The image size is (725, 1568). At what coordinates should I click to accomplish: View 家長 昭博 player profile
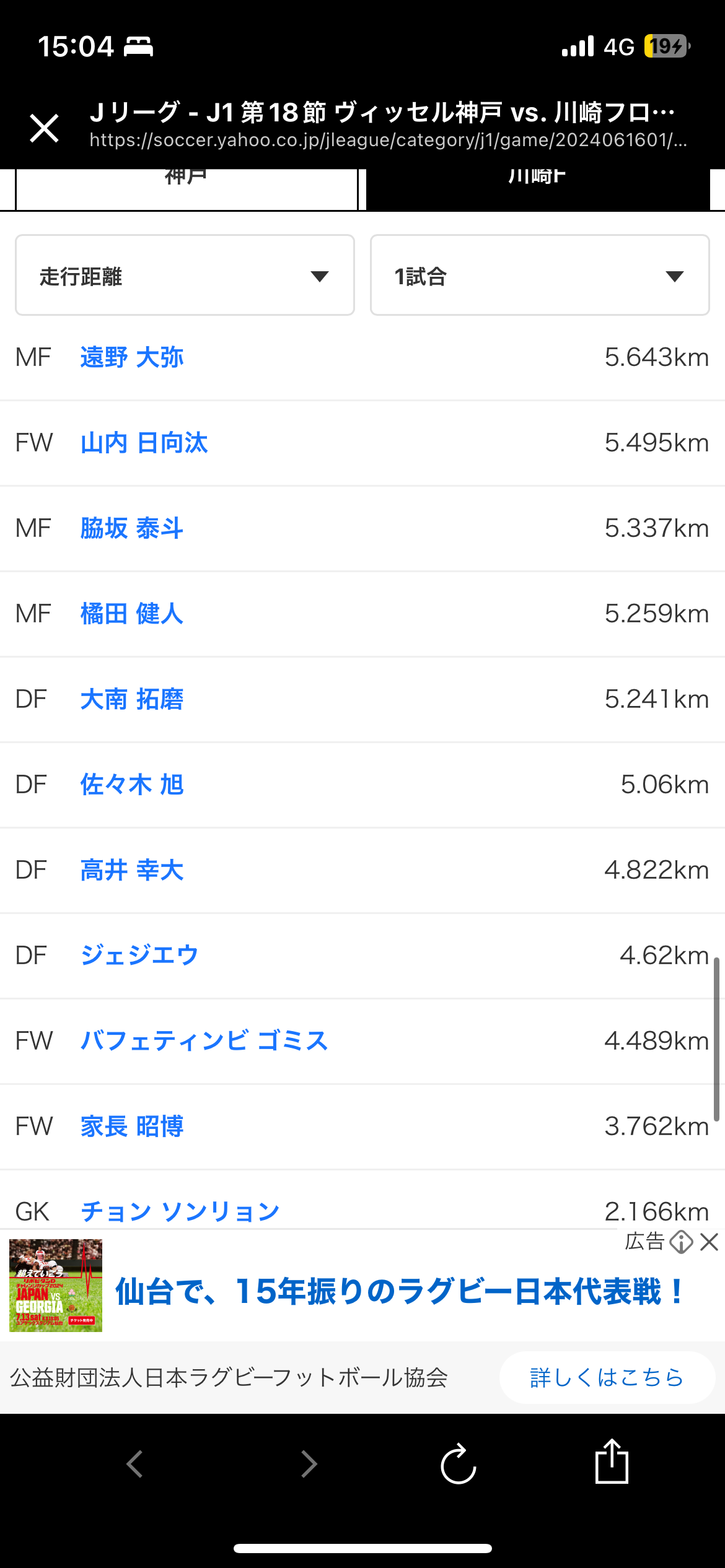[132, 1126]
